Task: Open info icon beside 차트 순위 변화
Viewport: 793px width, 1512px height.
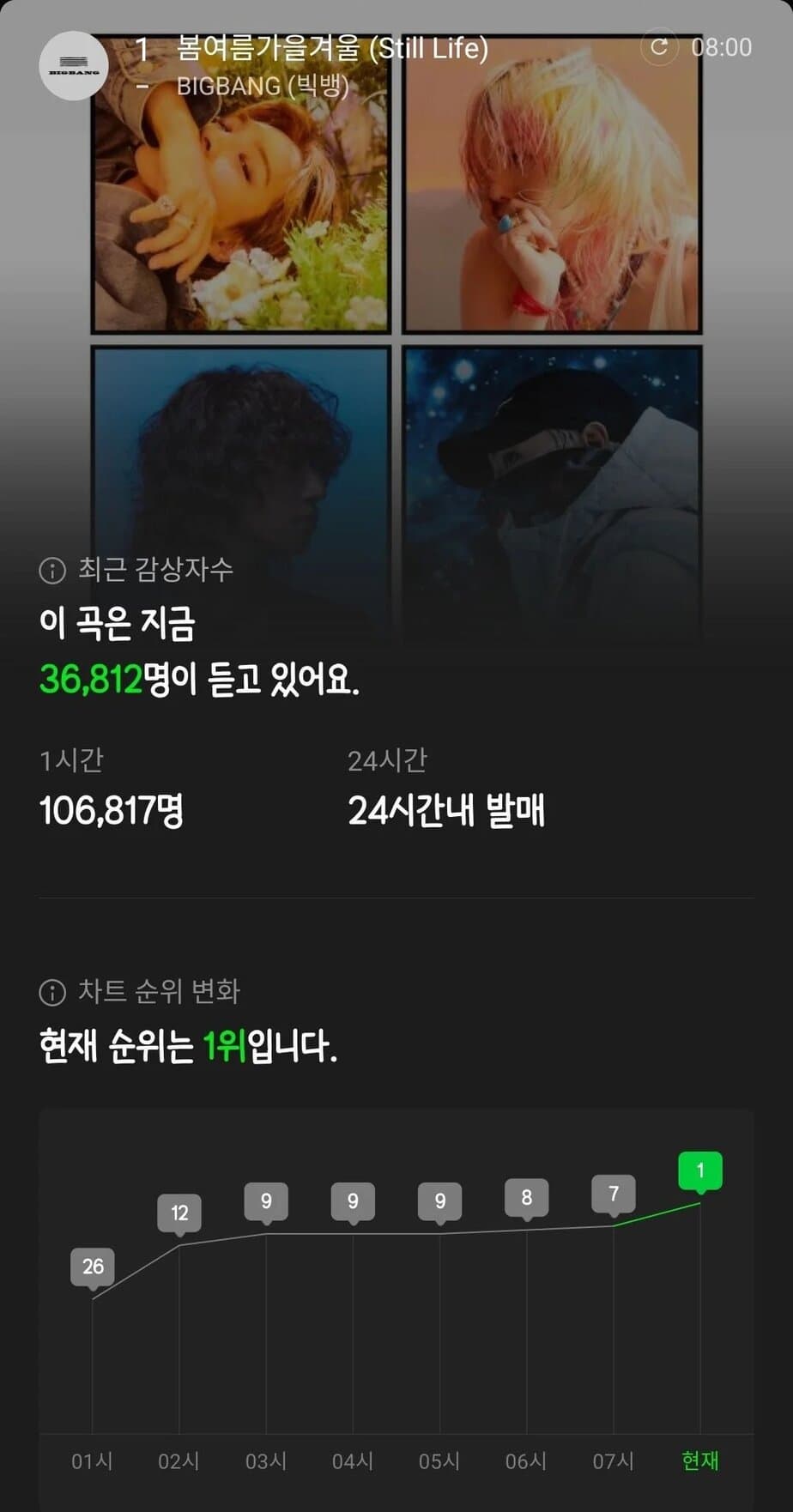Action: pos(52,993)
